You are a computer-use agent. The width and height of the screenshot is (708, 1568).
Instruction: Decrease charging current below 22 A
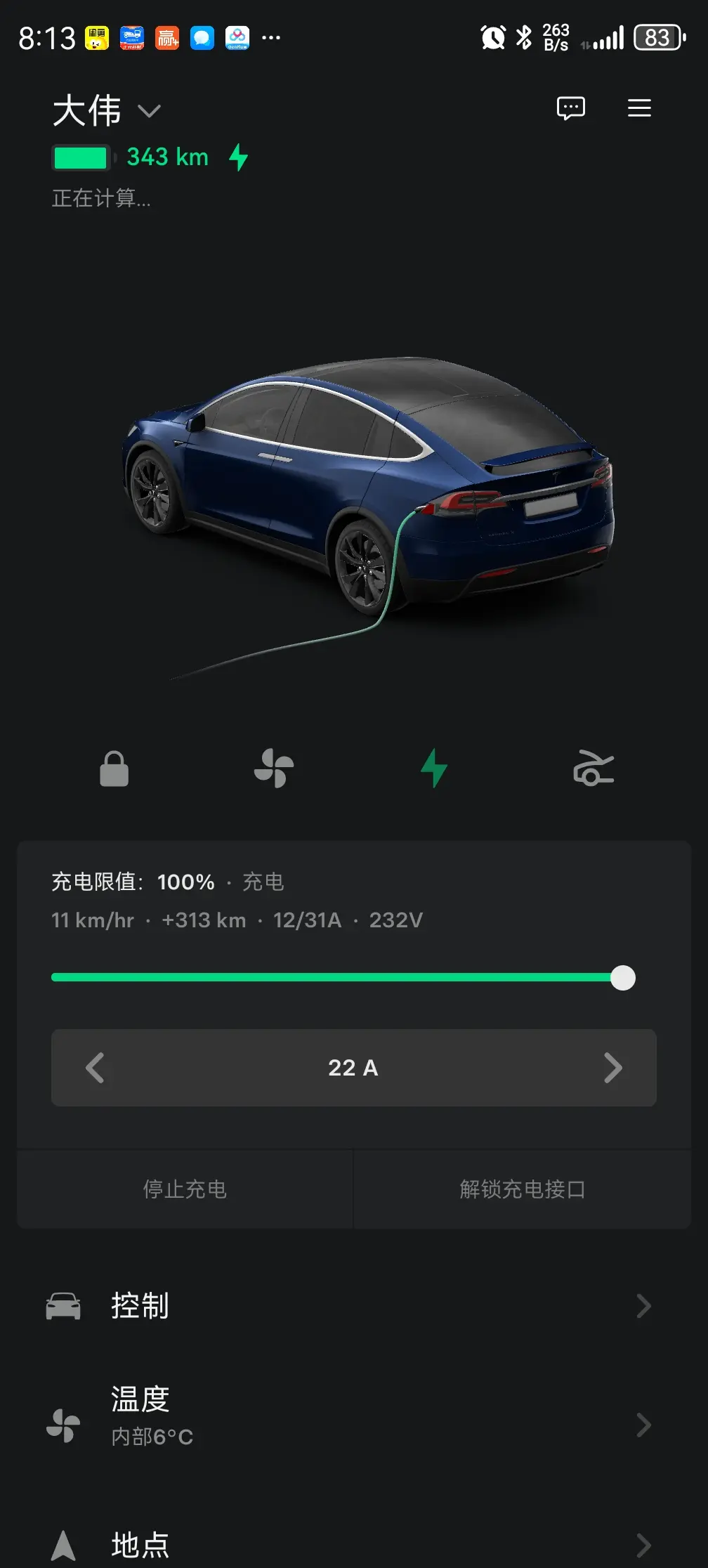96,1068
